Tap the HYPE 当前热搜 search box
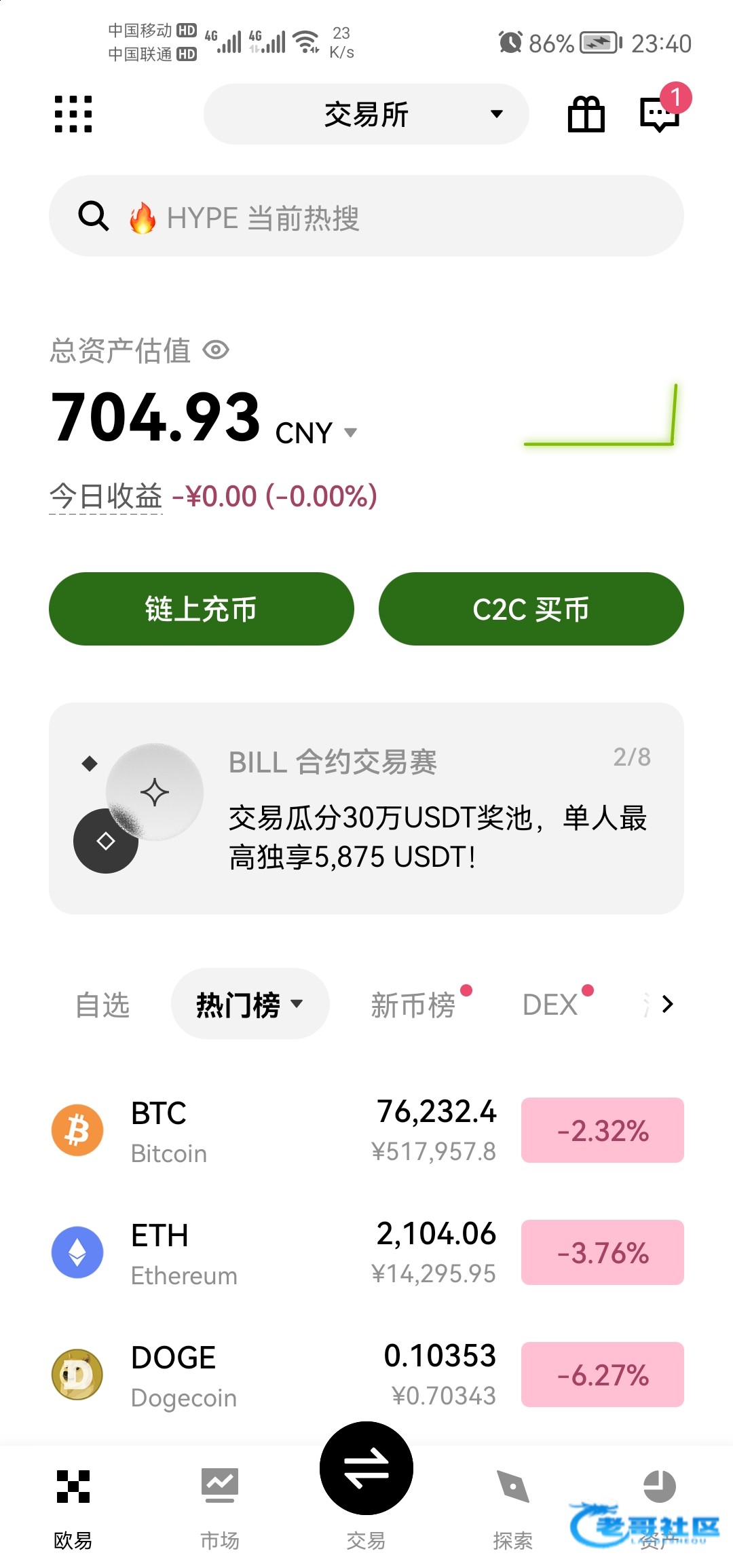This screenshot has height=1568, width=733. 366,216
